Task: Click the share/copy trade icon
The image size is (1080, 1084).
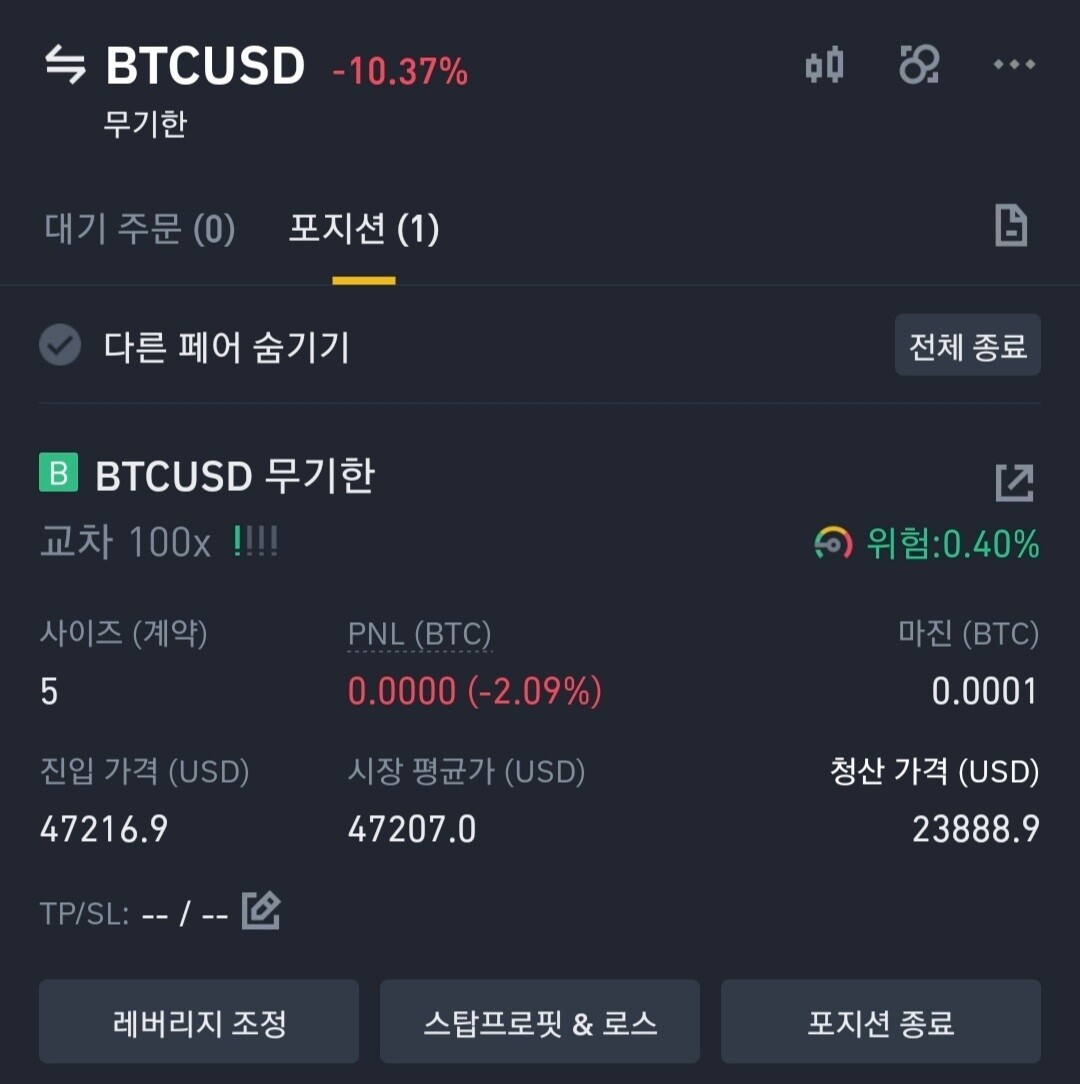Action: [919, 64]
